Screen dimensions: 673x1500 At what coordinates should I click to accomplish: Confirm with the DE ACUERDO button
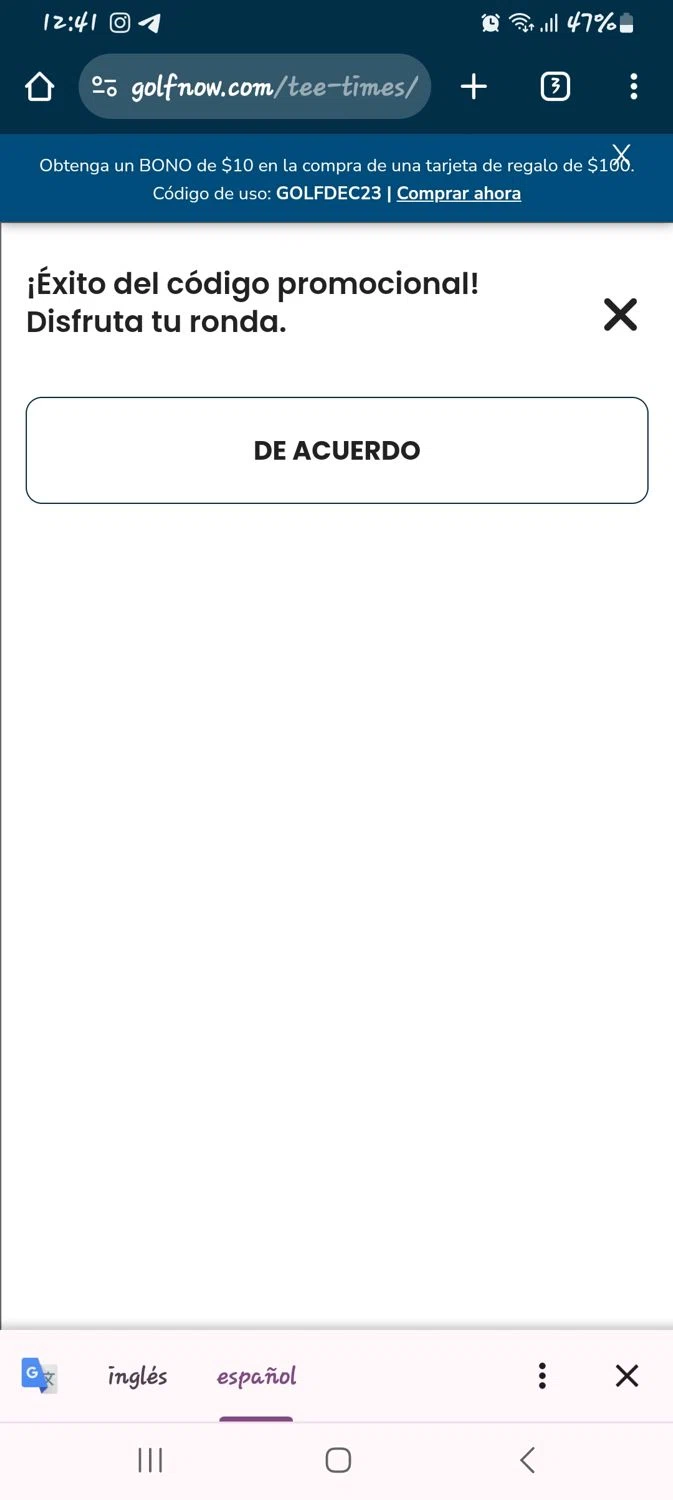click(x=337, y=450)
